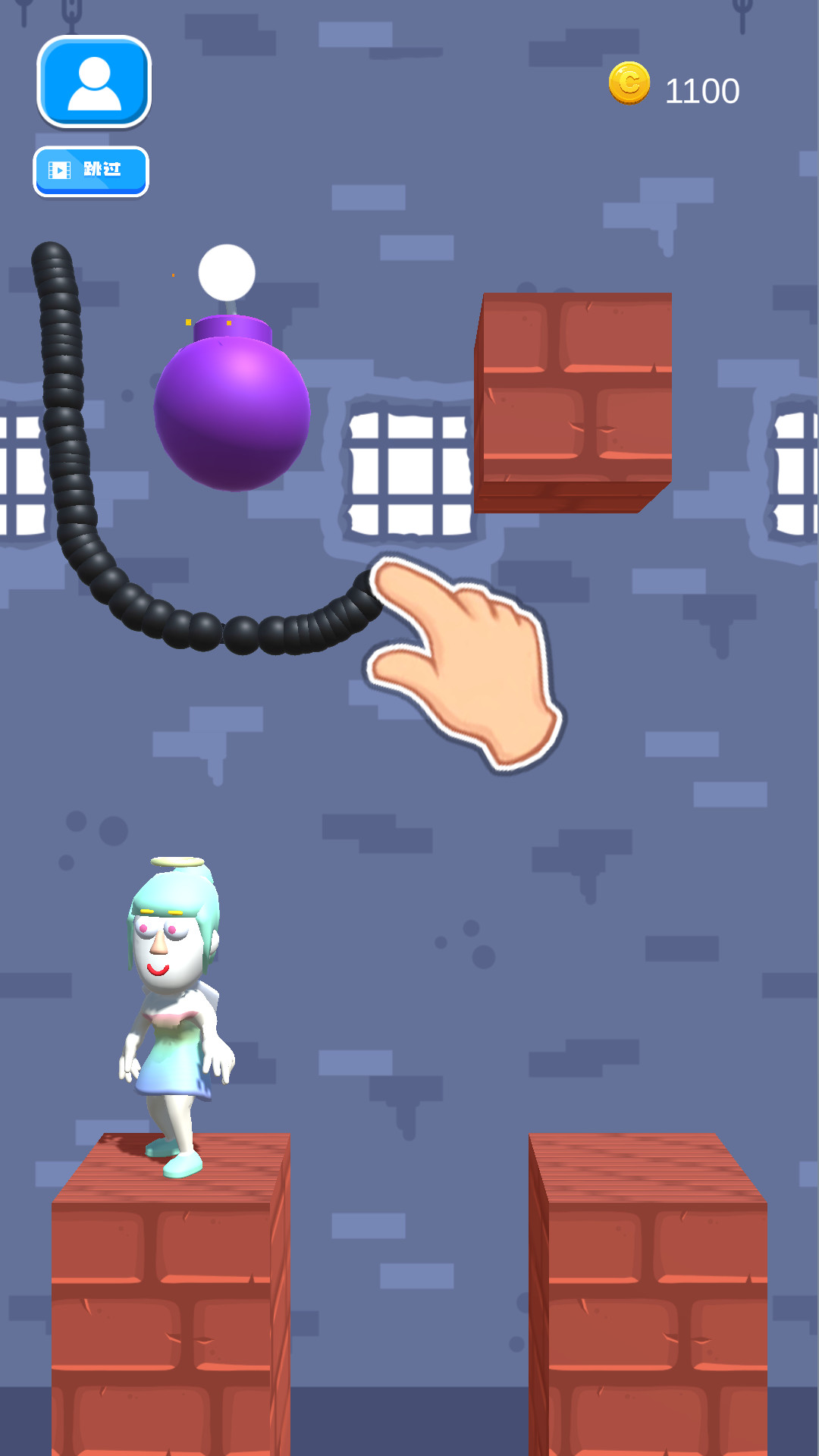Tap the white spark above the bomb fuse
The image size is (819, 1456).
[226, 273]
